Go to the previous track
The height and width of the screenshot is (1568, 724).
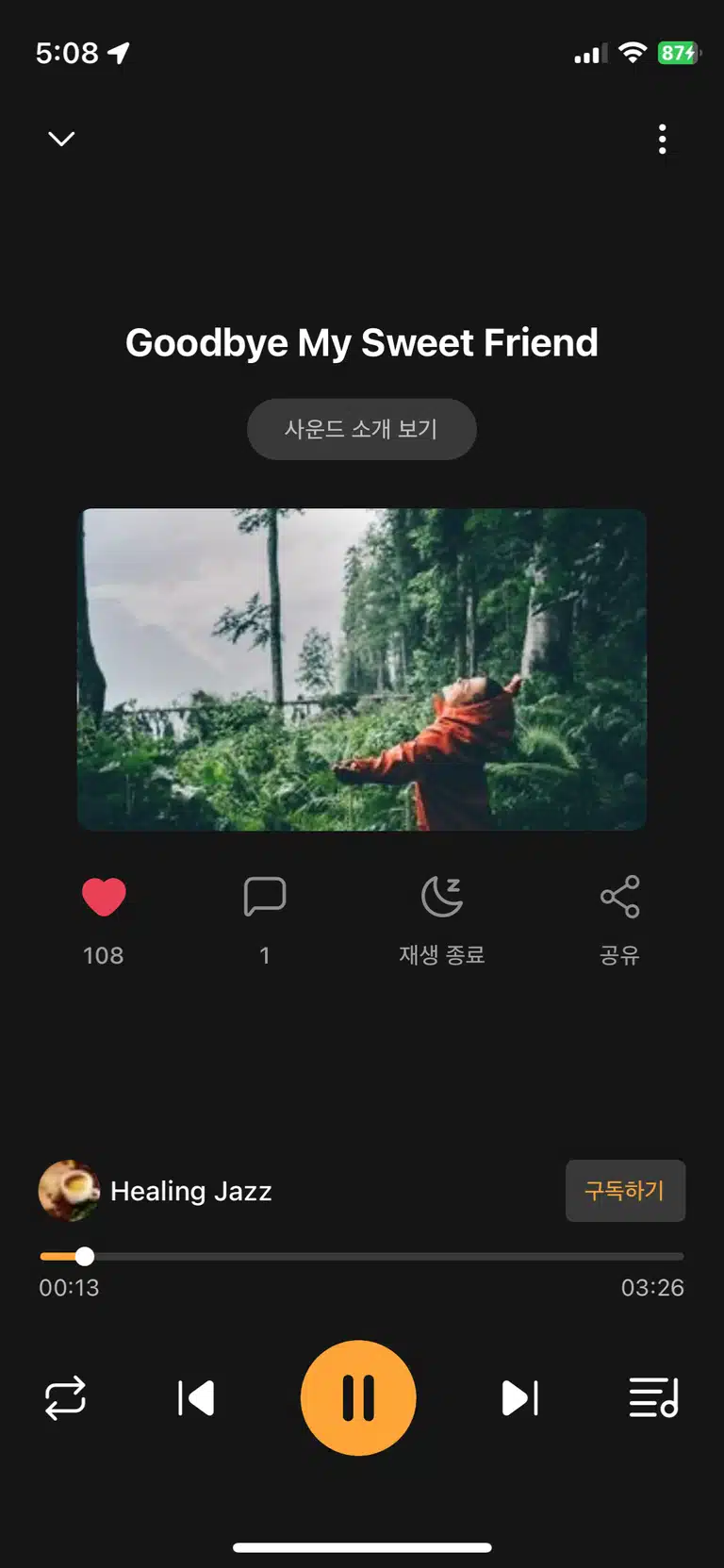point(196,1398)
